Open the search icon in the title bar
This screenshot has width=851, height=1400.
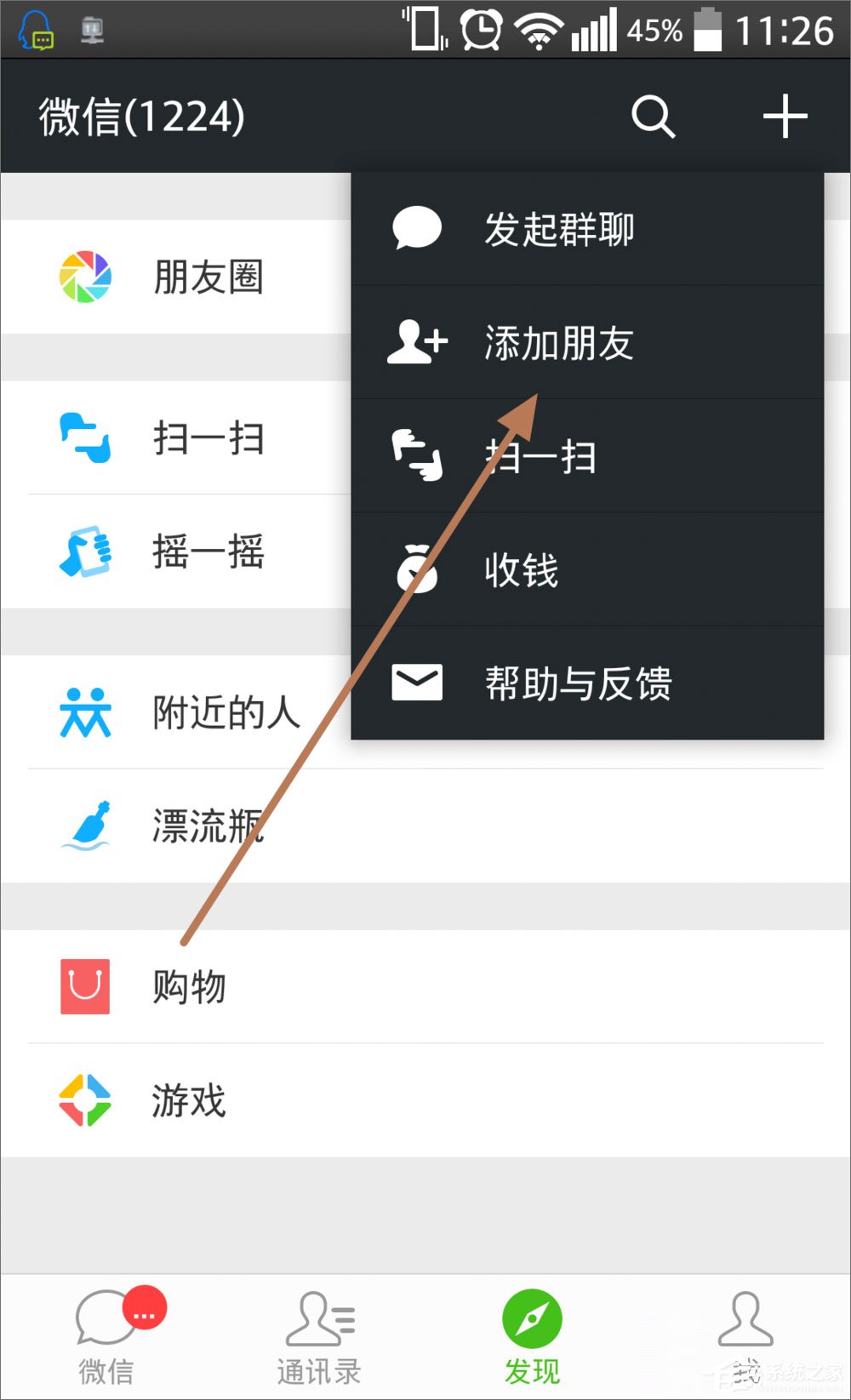[x=652, y=117]
